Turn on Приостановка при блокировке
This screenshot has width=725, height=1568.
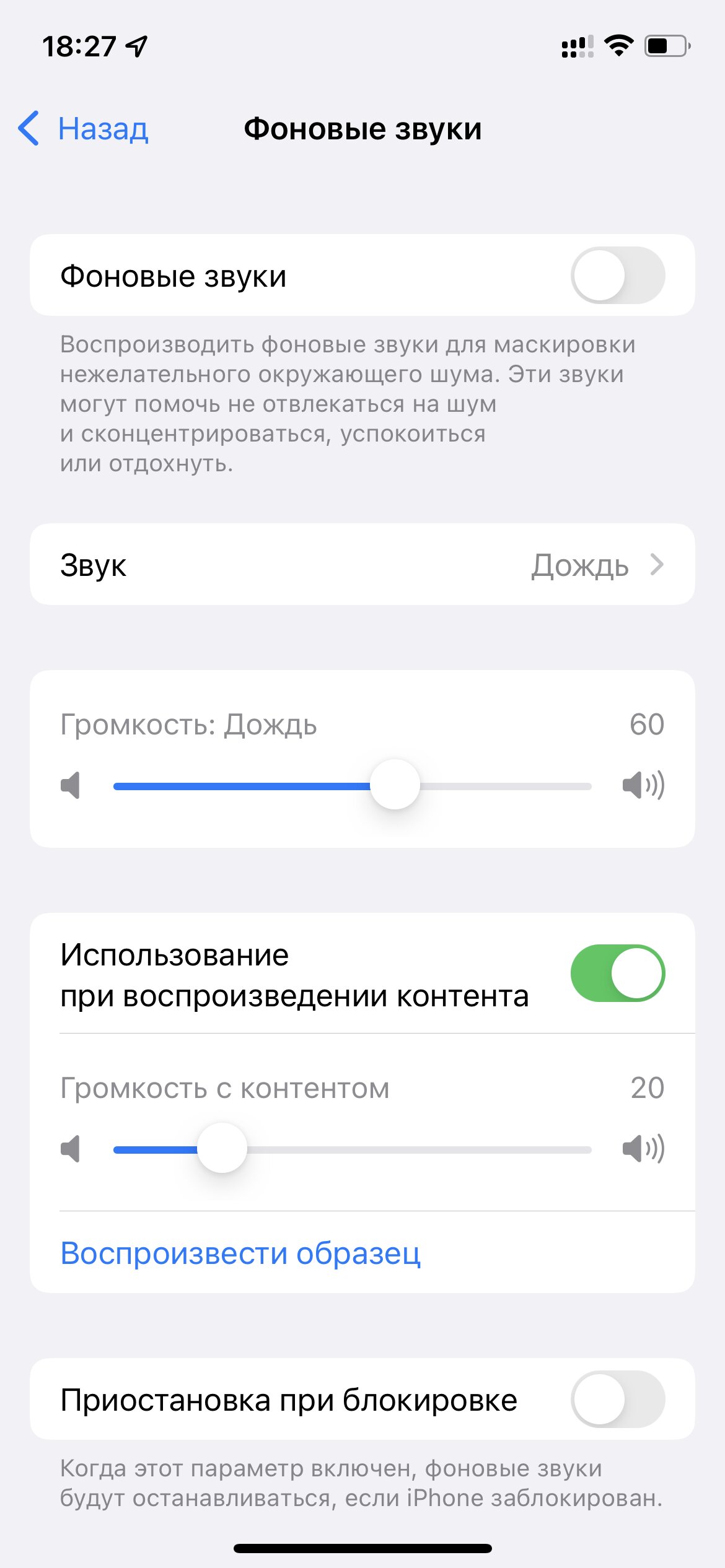[618, 1399]
